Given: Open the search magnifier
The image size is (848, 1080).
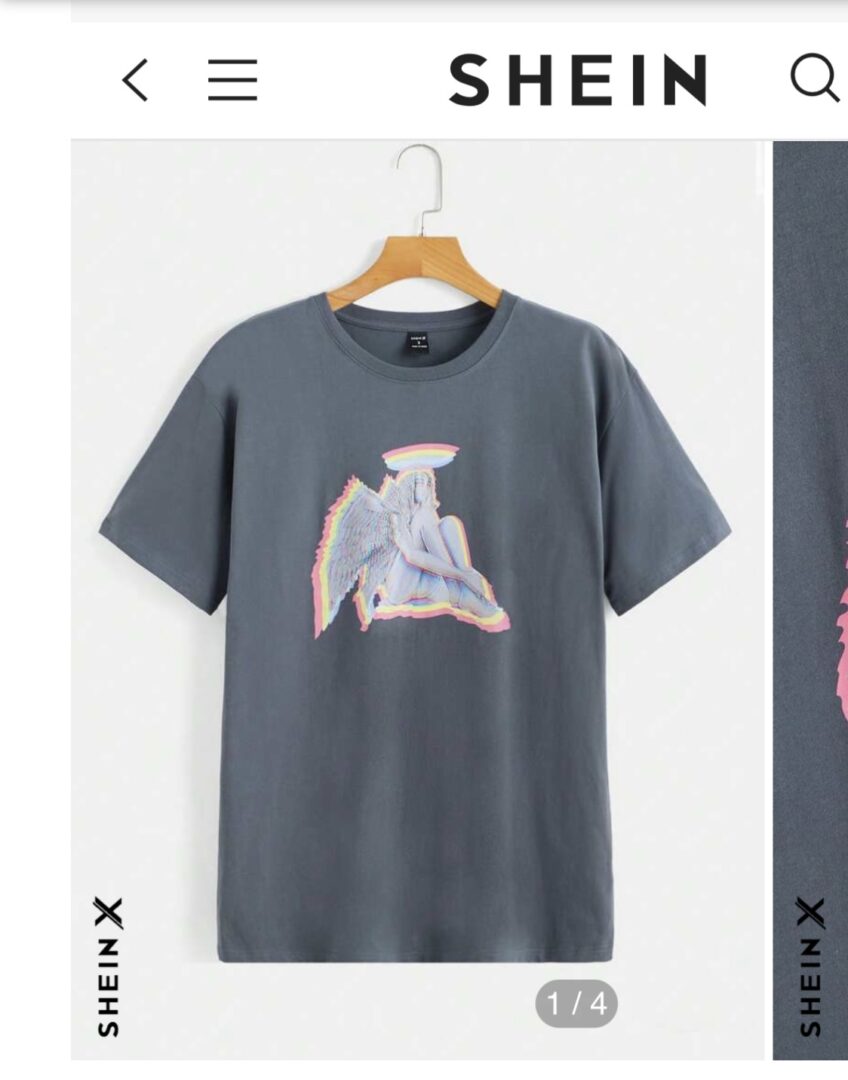Looking at the screenshot, I should [x=813, y=78].
